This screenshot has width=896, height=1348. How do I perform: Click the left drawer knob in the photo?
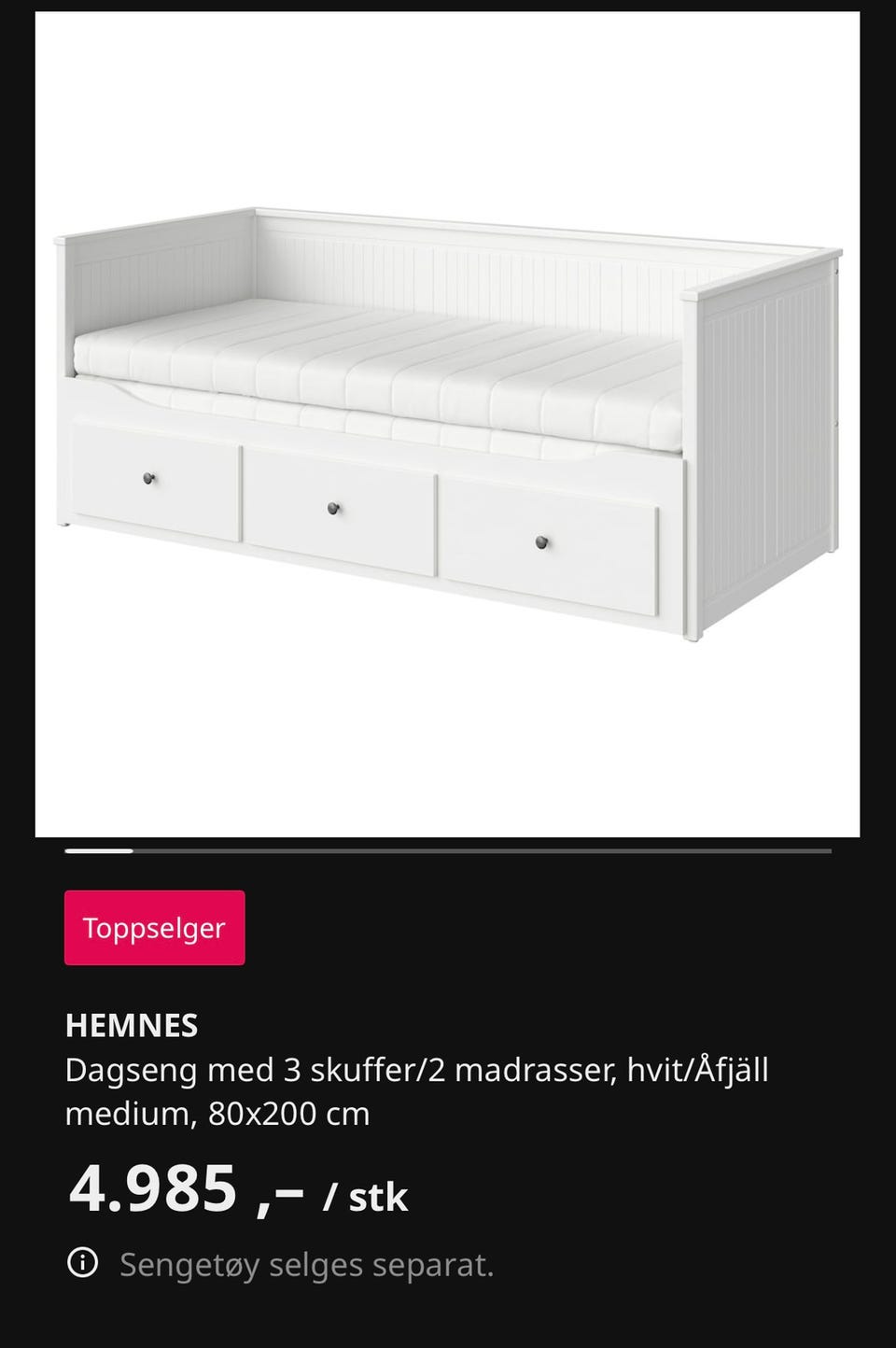pyautogui.click(x=147, y=478)
